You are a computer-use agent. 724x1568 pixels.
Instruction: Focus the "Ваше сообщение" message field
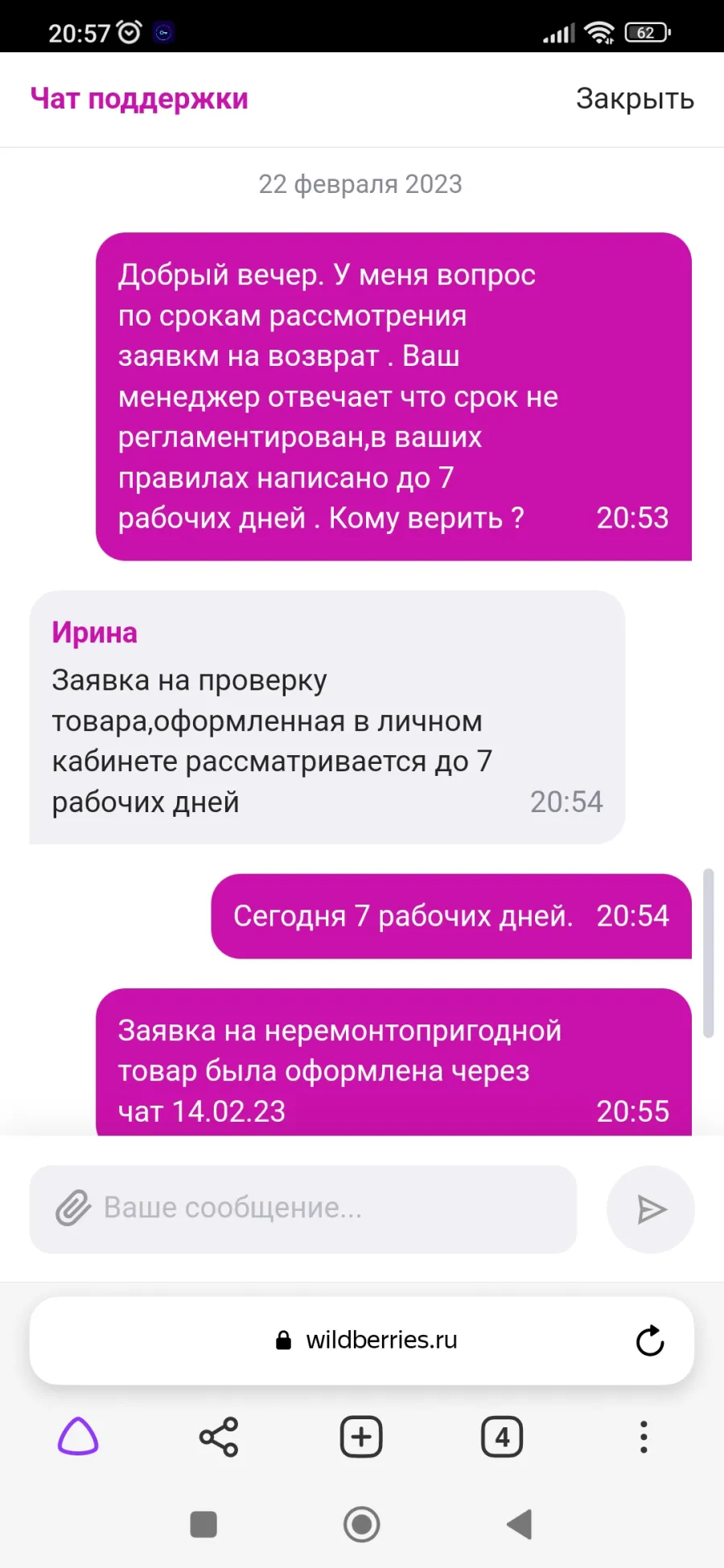[303, 1209]
